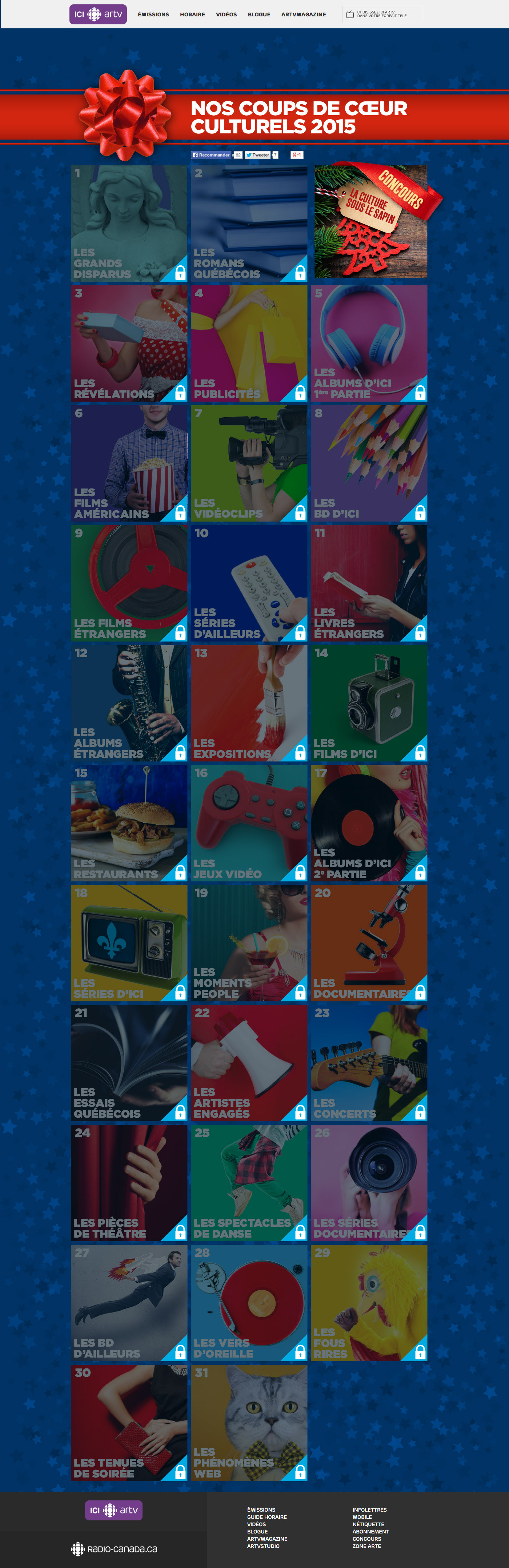Open tile 2 Les romans québécois
The width and height of the screenshot is (509, 1568).
(249, 224)
